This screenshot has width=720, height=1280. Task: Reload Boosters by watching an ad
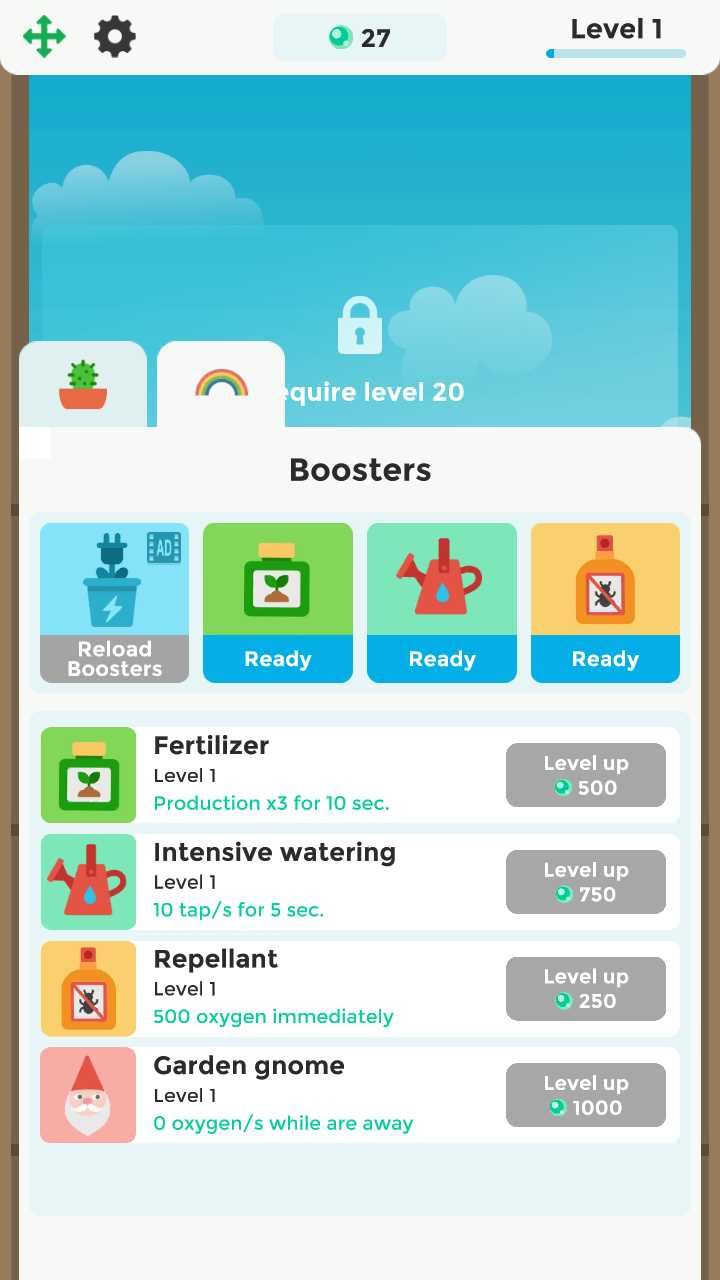tap(114, 603)
